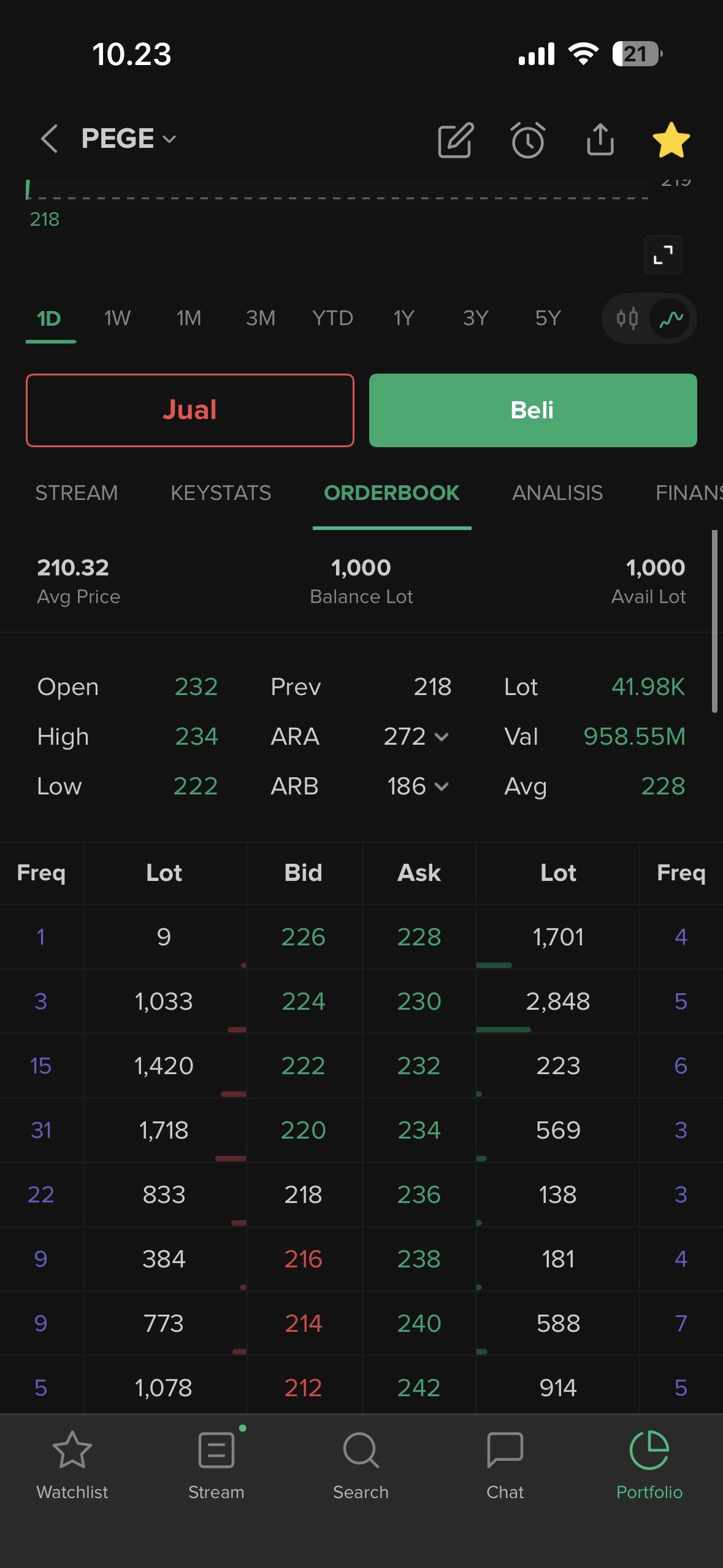The height and width of the screenshot is (1568, 723).
Task: Go back using the arrow
Action: coord(49,139)
